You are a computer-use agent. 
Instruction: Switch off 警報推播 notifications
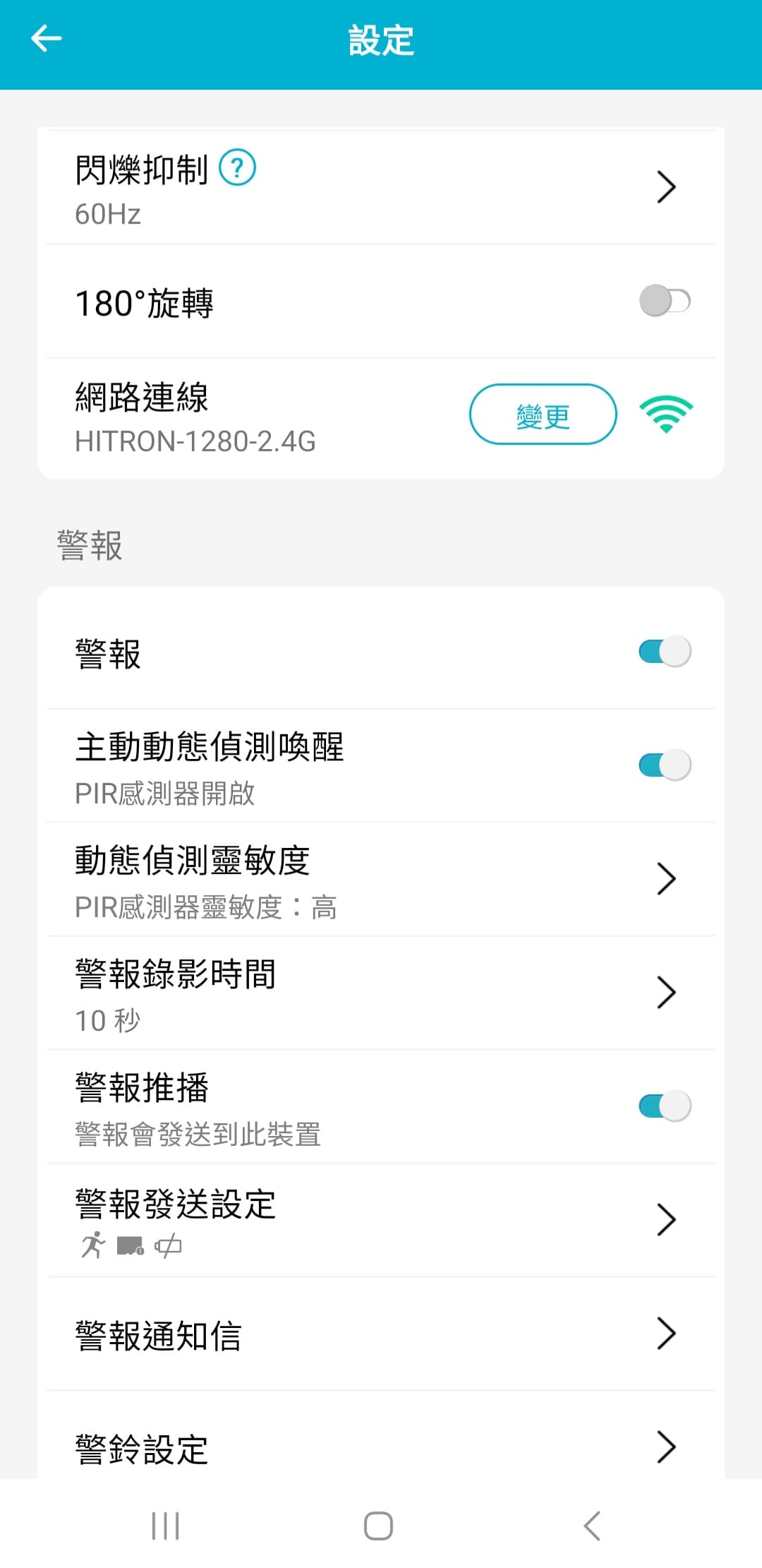[x=664, y=1106]
